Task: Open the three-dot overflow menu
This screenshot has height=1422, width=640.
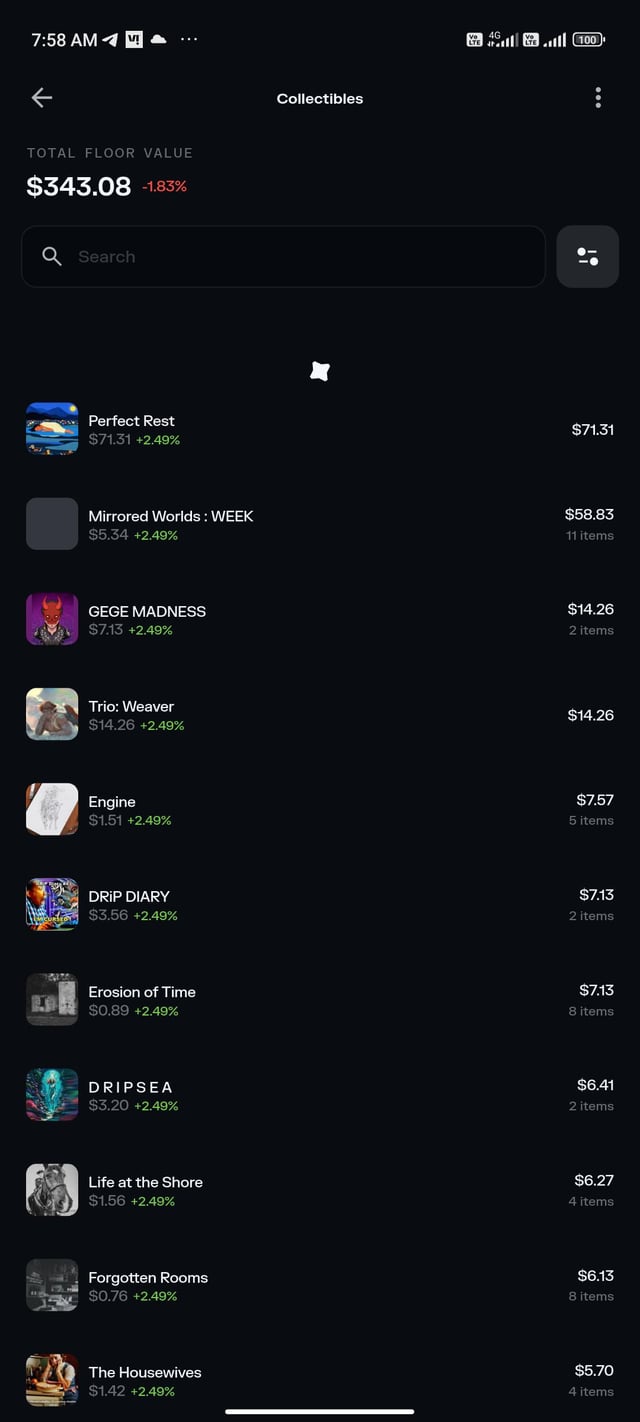Action: click(597, 97)
